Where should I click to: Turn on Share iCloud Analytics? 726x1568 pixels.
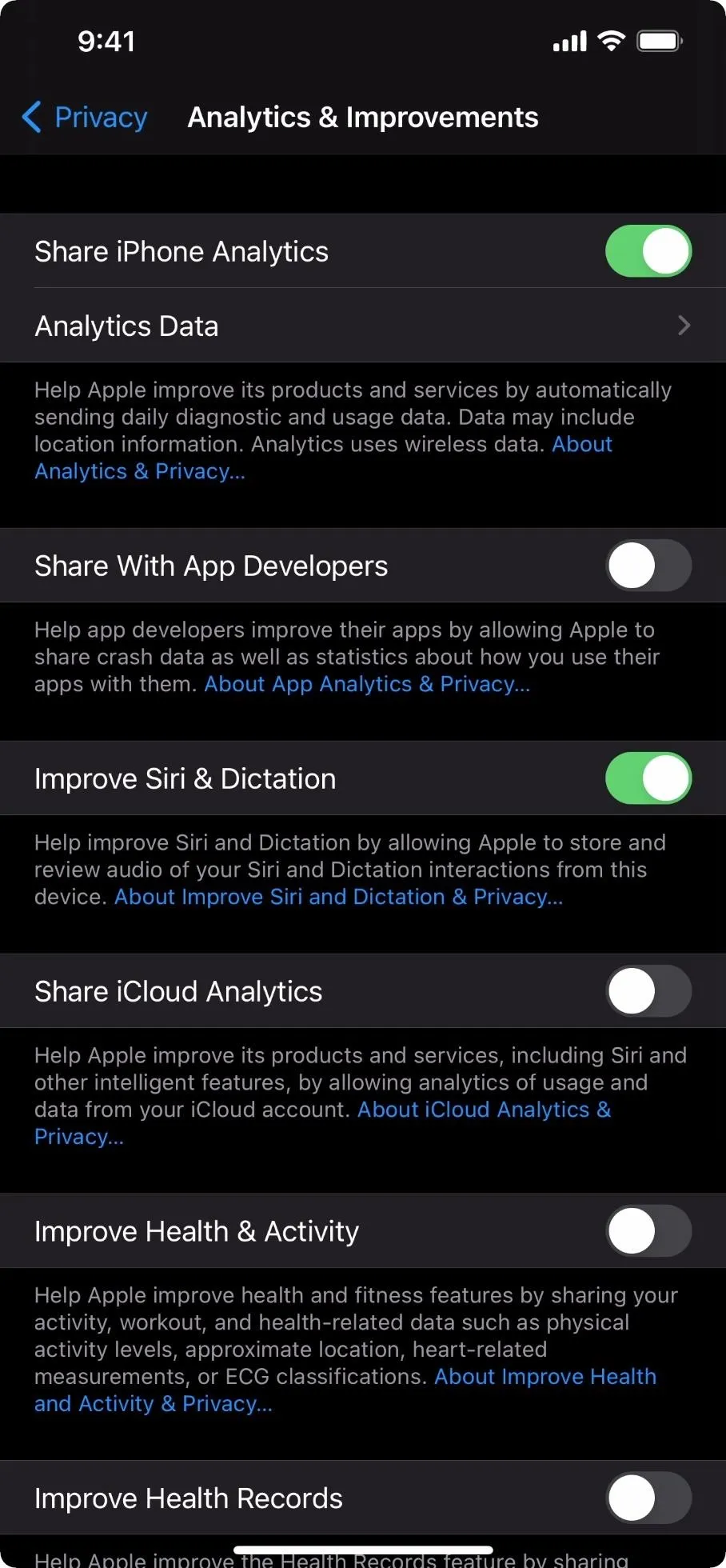click(x=648, y=991)
